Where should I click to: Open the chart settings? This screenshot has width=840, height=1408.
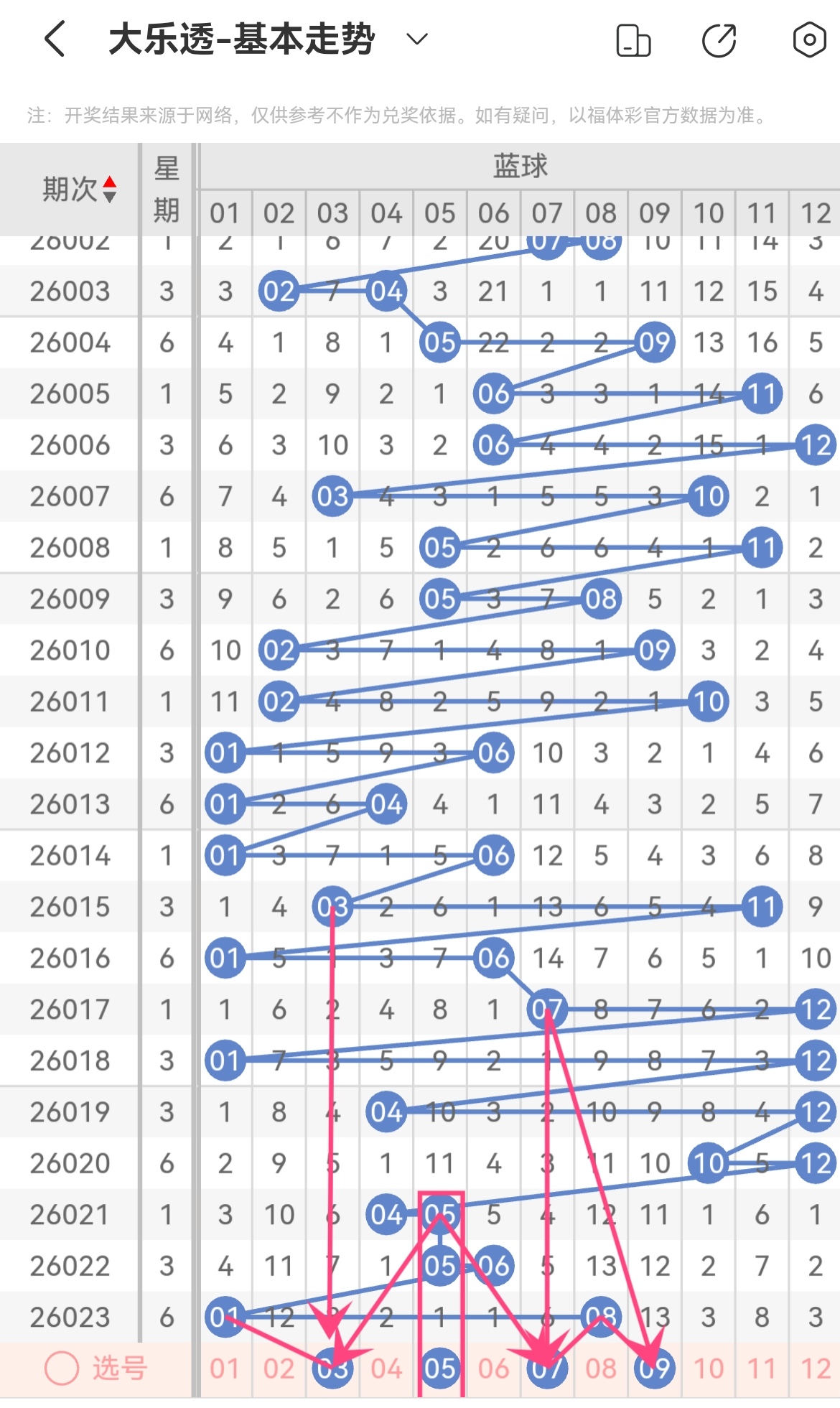(x=809, y=40)
